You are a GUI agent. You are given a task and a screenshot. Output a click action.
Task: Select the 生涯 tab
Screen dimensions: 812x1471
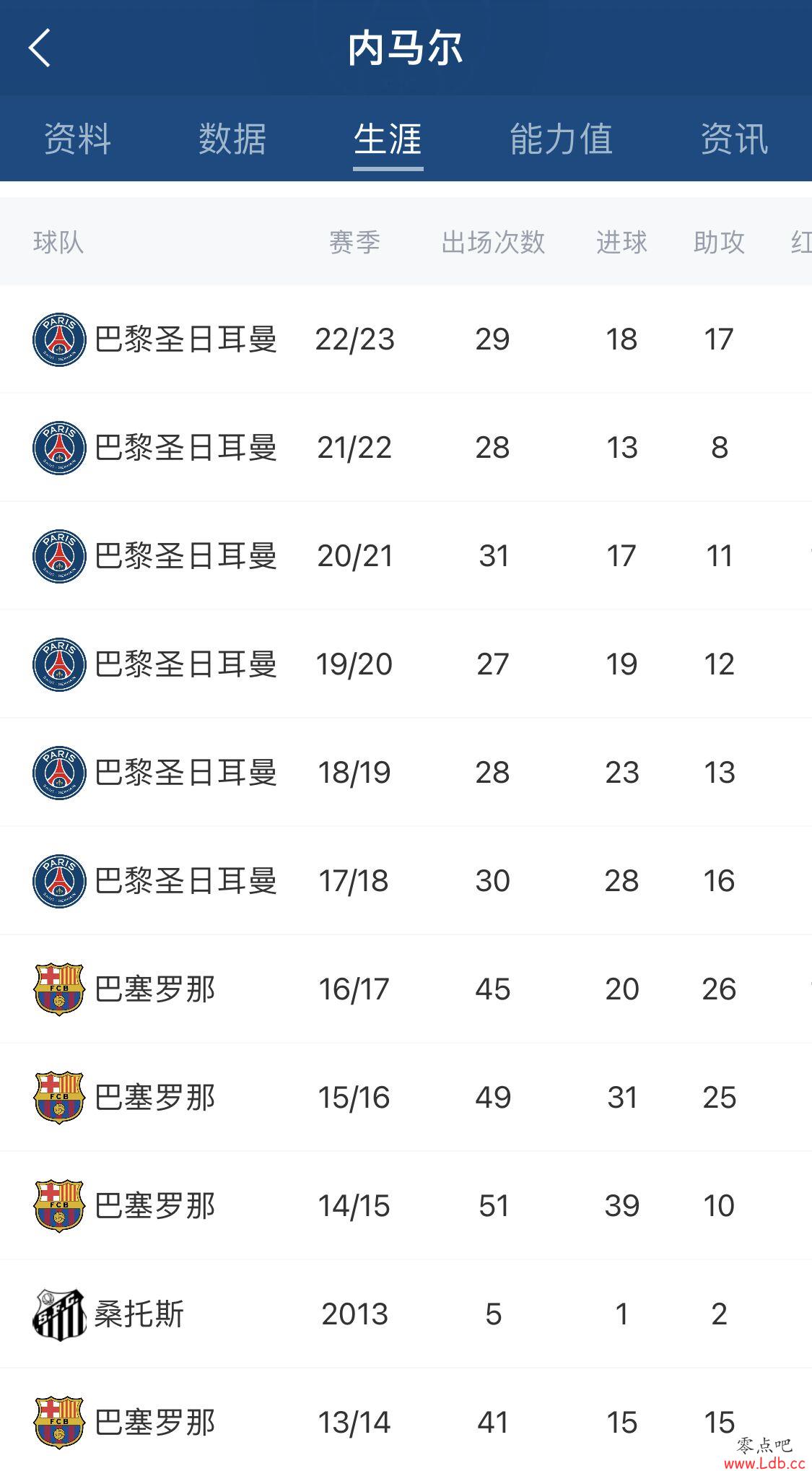pos(388,139)
